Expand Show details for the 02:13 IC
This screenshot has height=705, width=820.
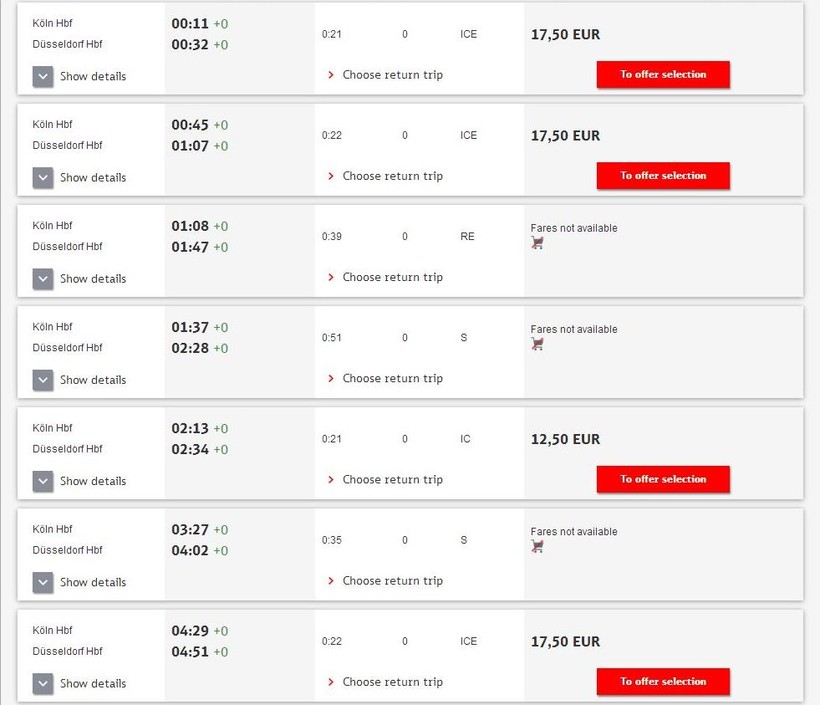79,481
